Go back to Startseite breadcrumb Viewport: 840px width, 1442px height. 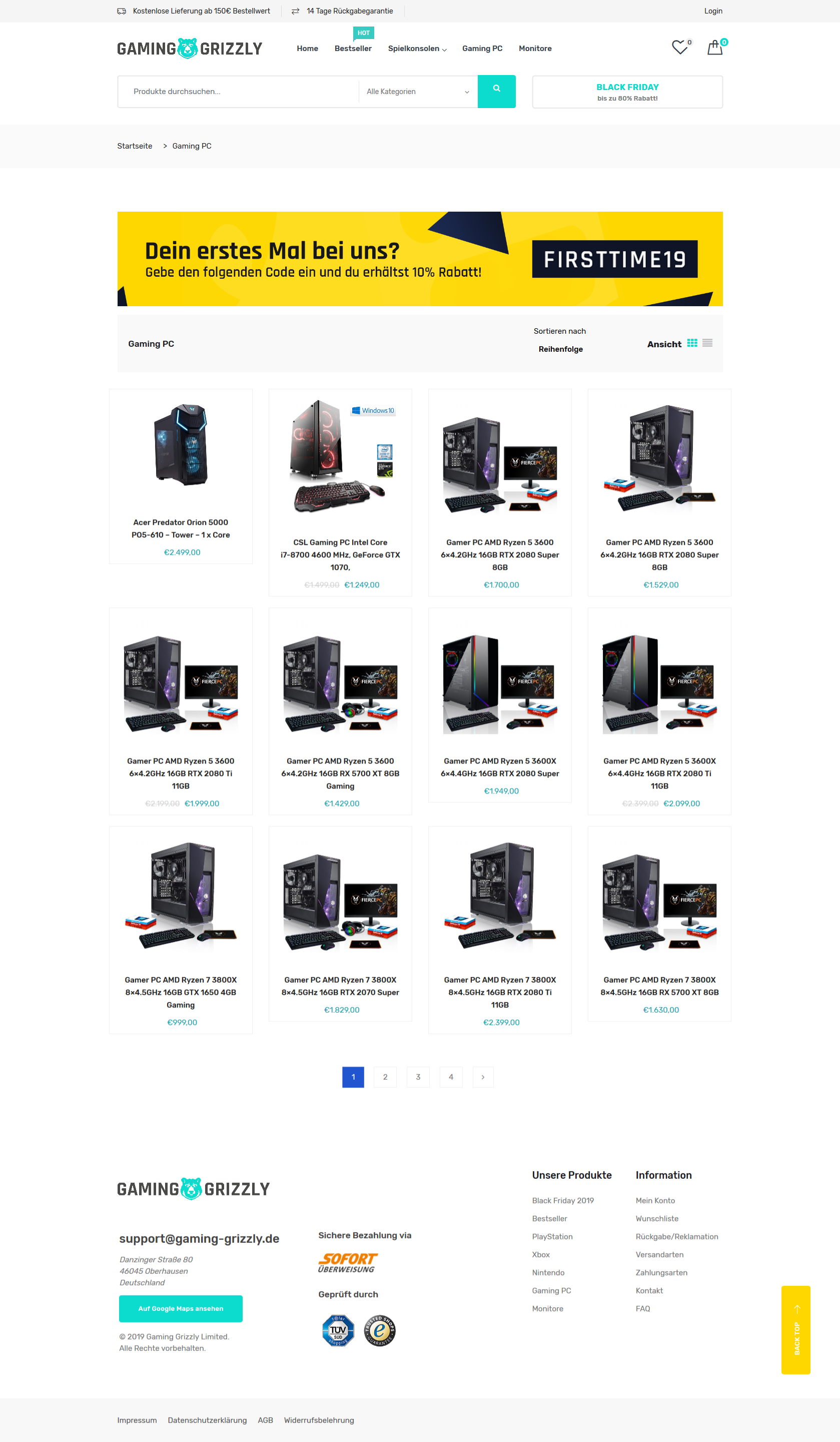point(135,146)
